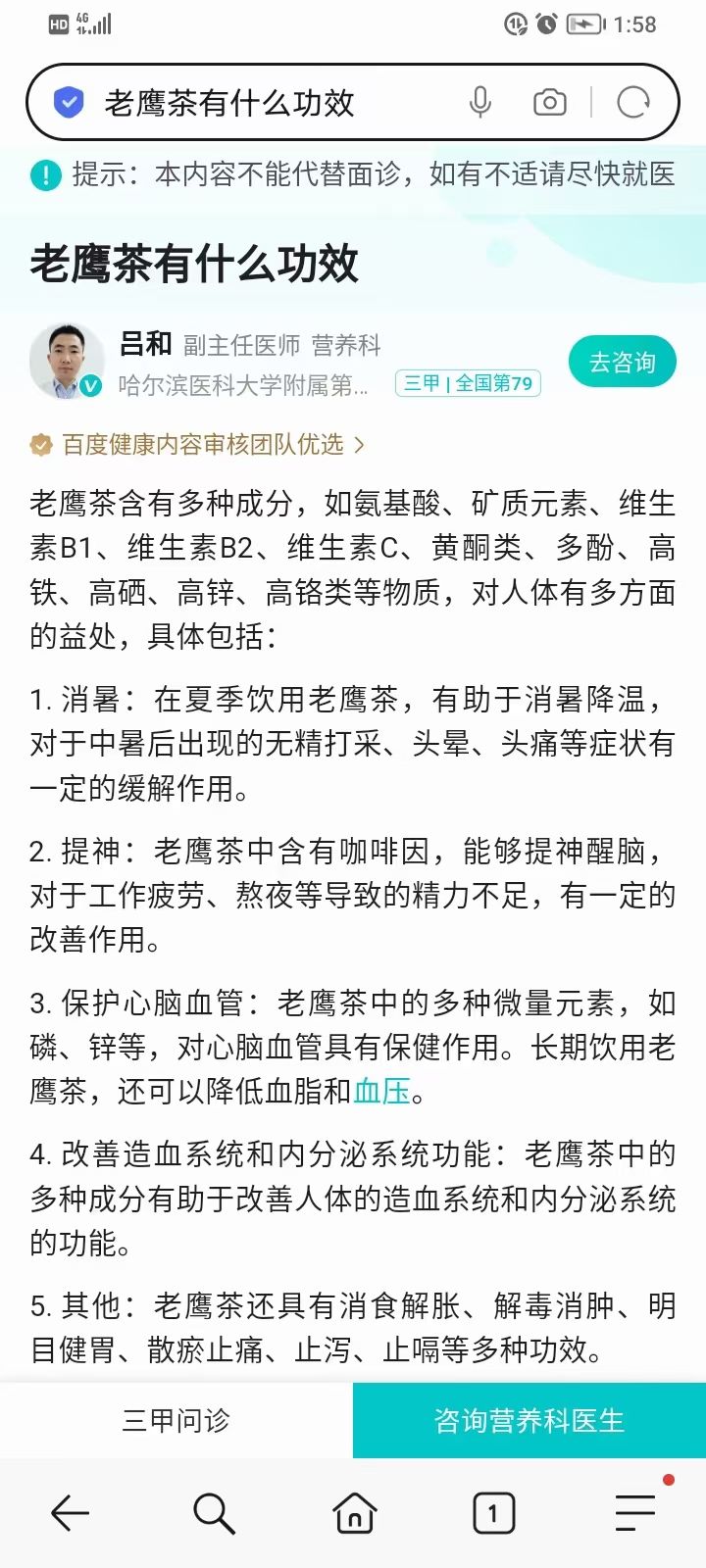Select 三甲问诊 at the bottom
706x1568 pixels.
click(176, 1420)
